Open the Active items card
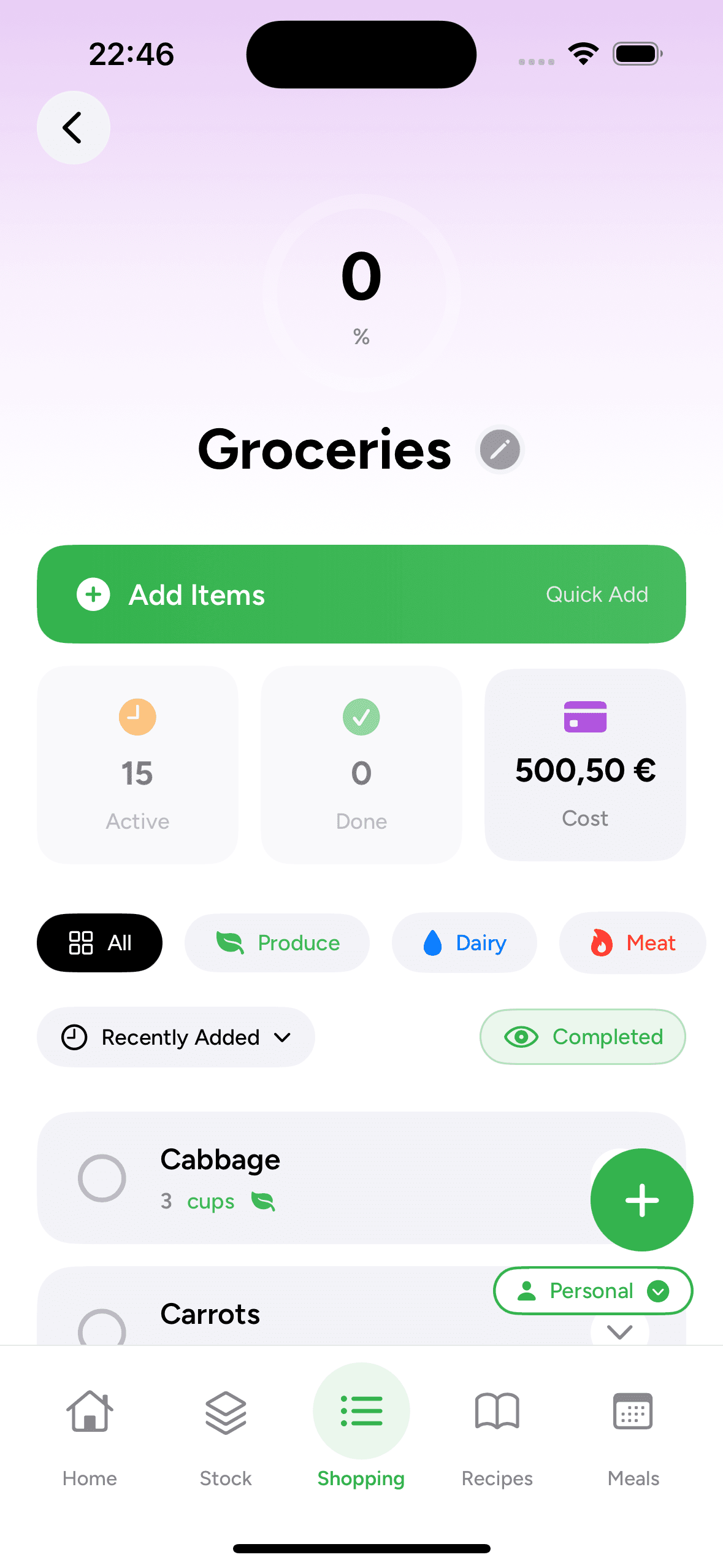This screenshot has width=723, height=1568. [137, 764]
